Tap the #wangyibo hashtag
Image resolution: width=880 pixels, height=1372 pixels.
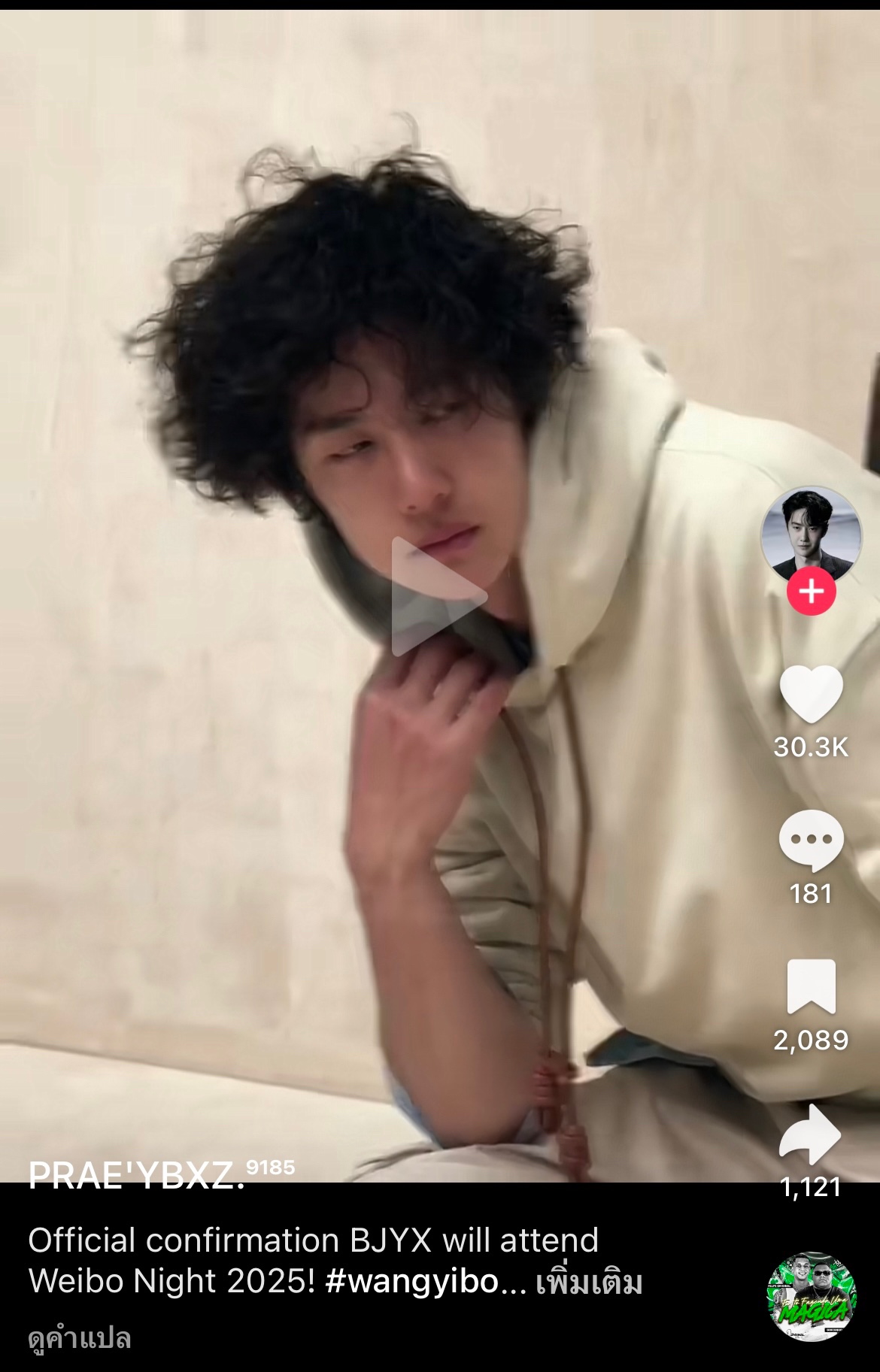click(412, 1282)
